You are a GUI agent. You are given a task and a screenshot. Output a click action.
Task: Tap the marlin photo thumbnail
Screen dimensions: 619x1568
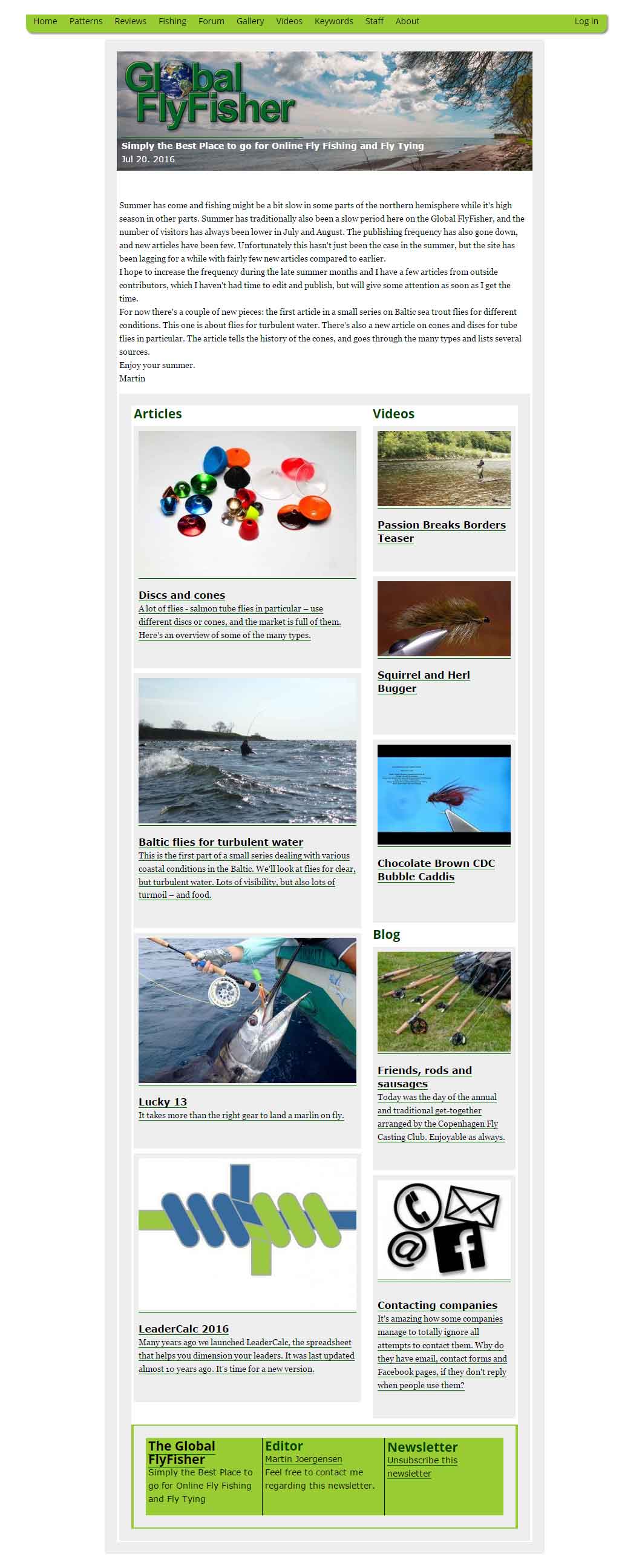247,1009
